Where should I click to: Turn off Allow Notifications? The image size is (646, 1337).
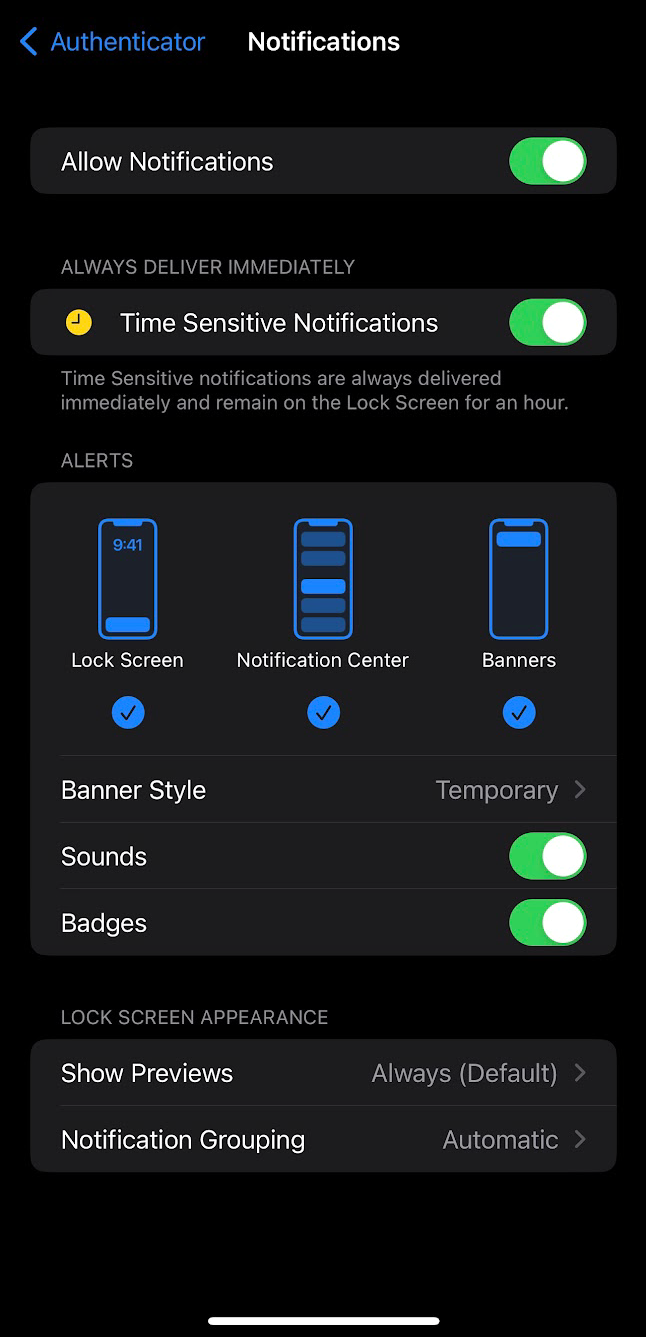point(547,162)
